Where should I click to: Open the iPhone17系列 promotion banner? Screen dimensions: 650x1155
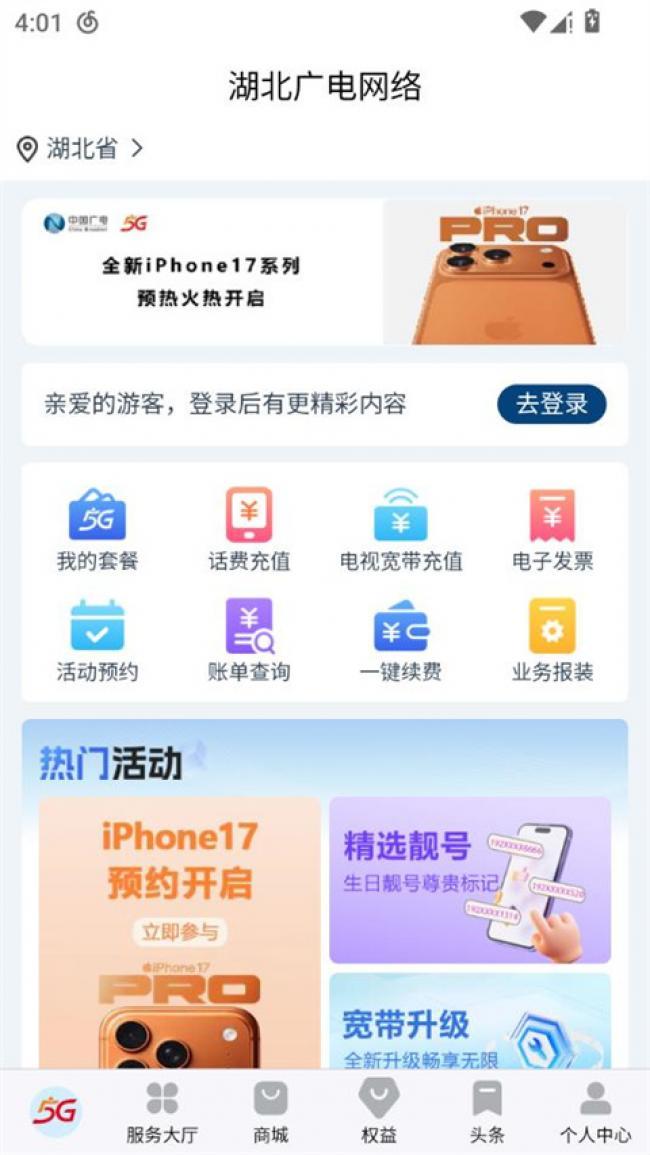pos(324,272)
